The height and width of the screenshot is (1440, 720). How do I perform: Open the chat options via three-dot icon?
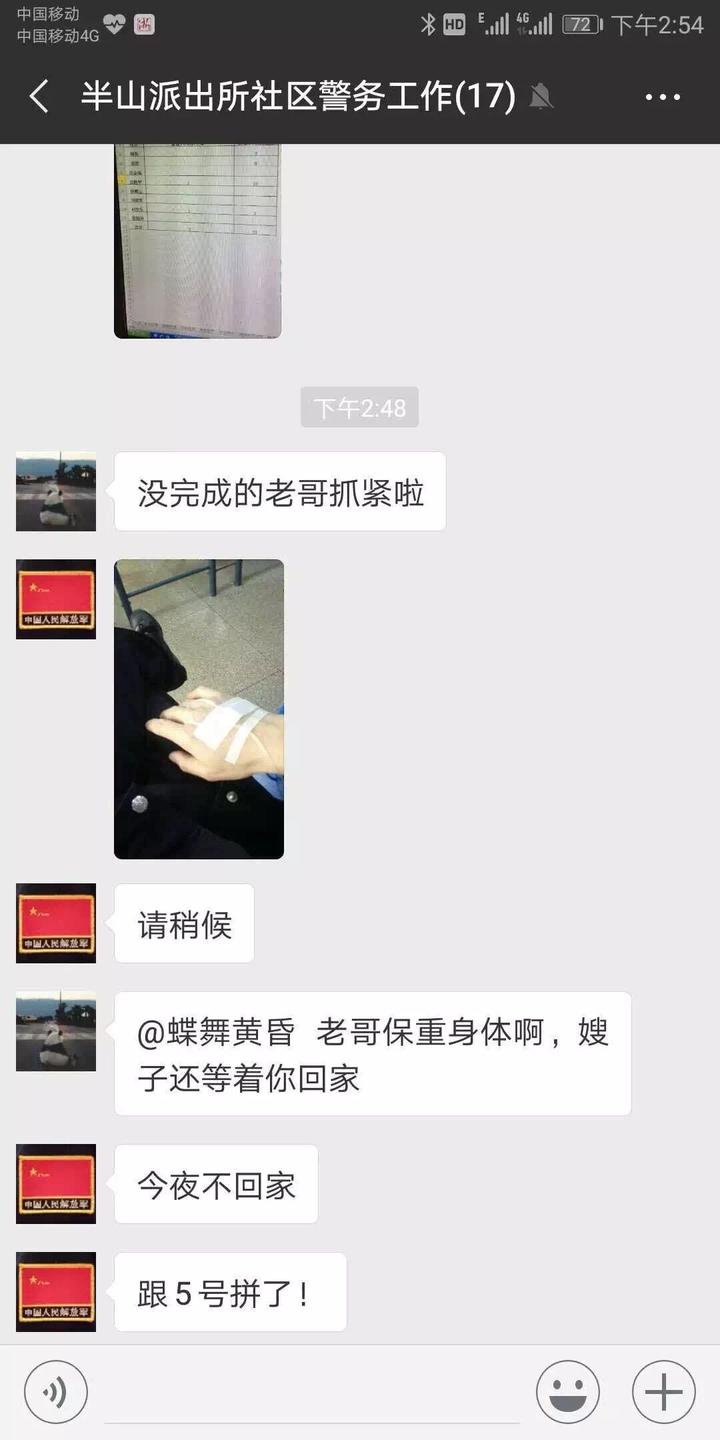(x=662, y=96)
